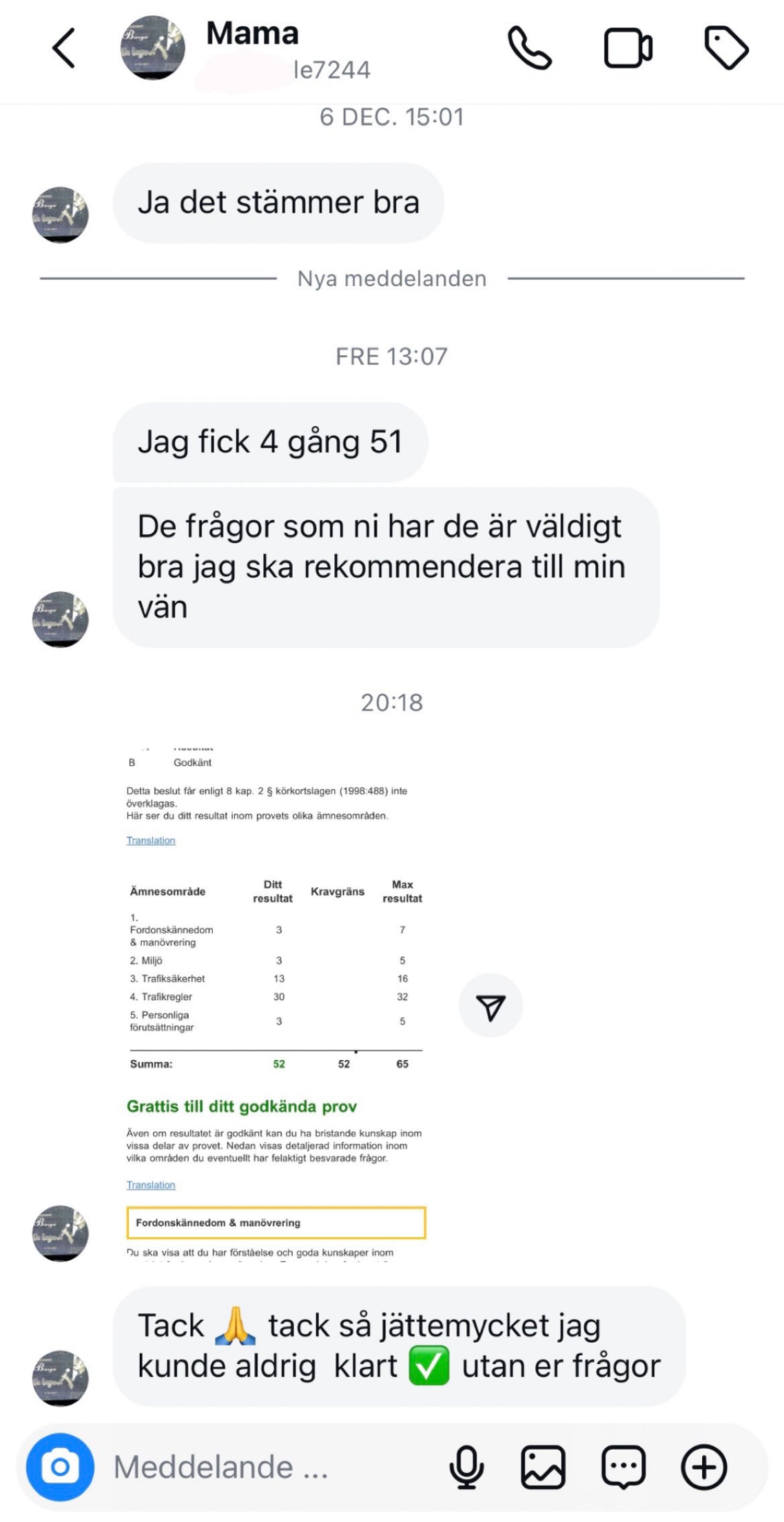Record a voice message with the microphone
This screenshot has height=1522, width=784.
466,1467
